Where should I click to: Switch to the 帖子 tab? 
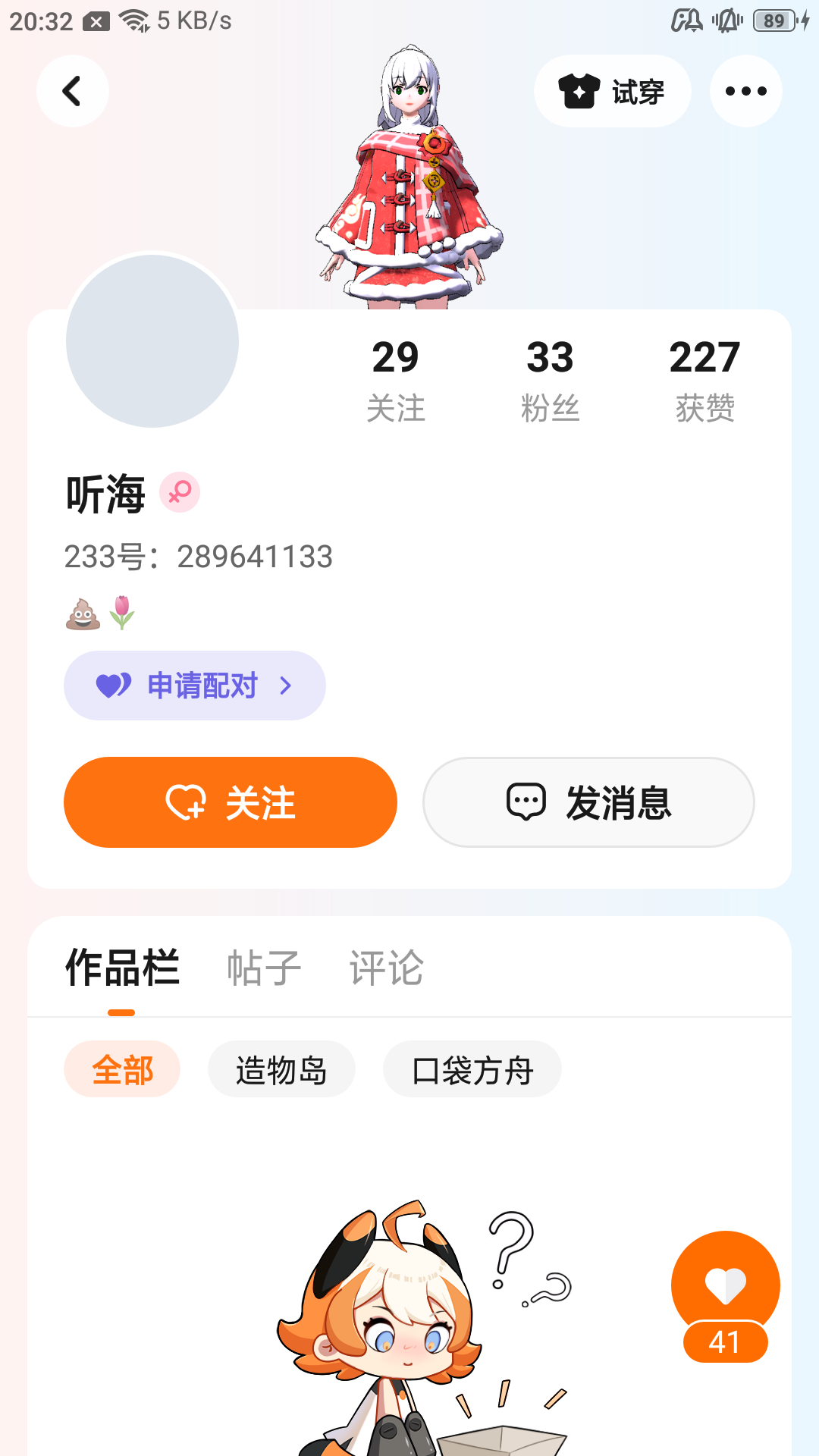pyautogui.click(x=264, y=968)
